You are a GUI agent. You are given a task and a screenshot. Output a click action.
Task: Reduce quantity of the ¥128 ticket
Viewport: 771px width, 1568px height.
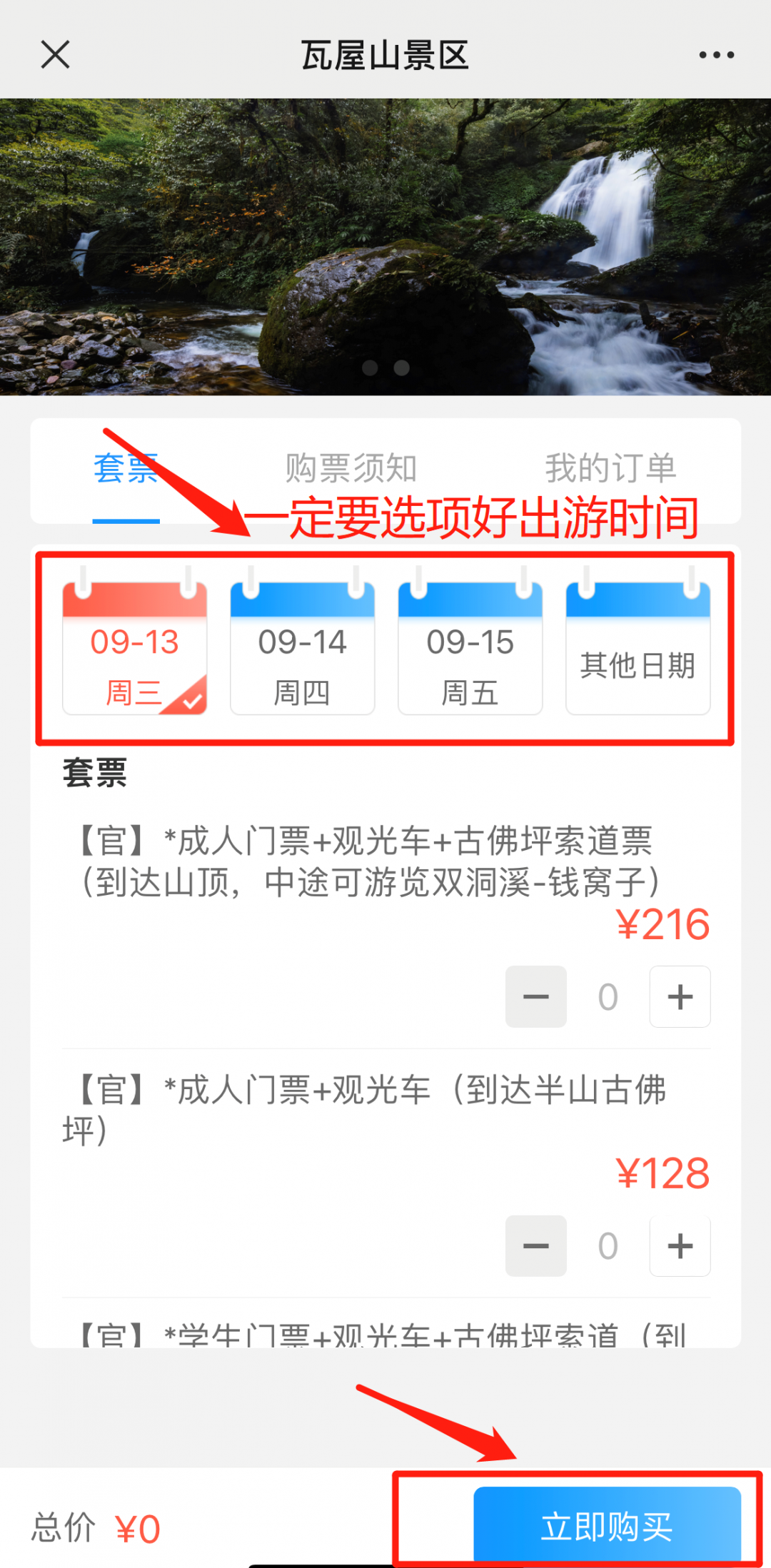pos(536,1246)
